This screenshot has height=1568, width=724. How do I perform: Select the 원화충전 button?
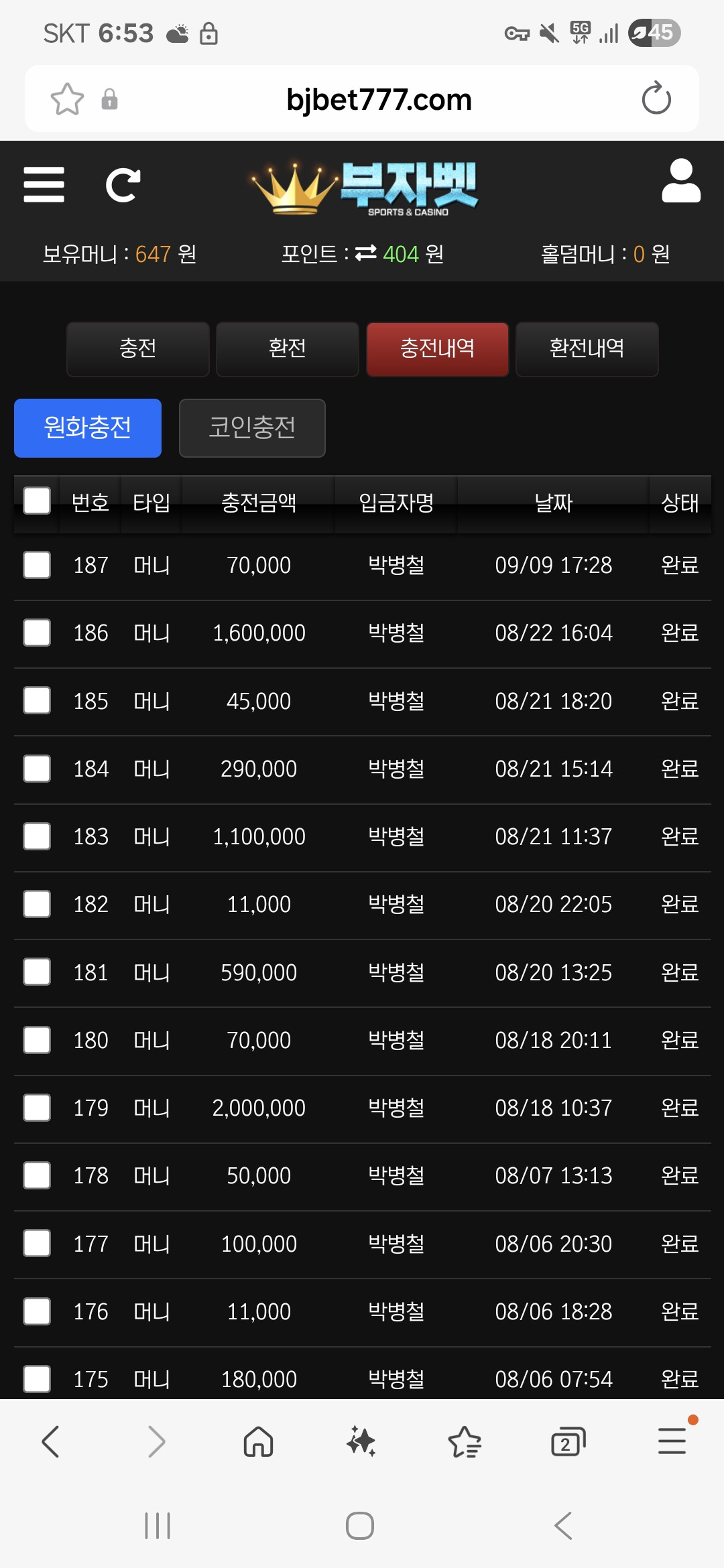coord(88,428)
